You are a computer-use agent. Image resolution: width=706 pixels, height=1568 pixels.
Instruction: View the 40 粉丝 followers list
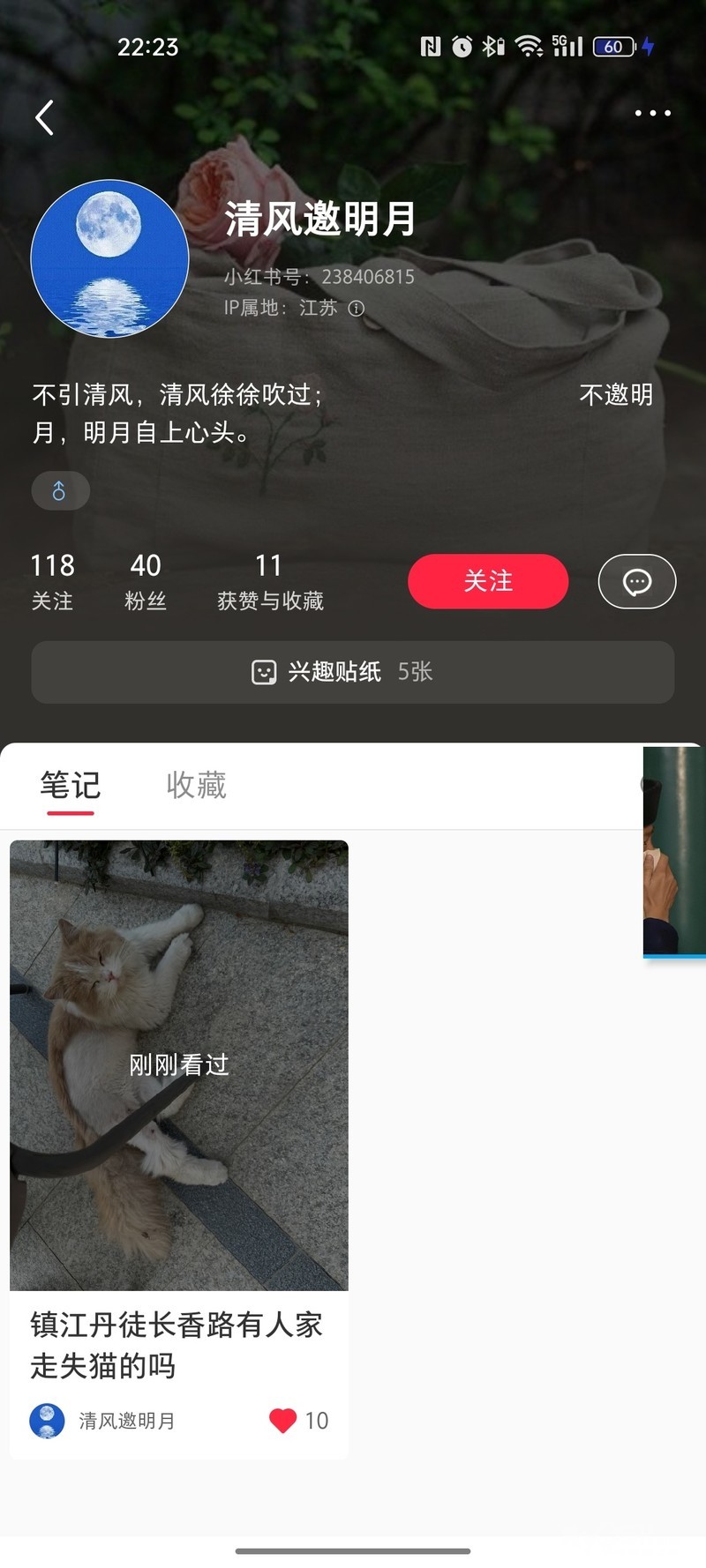click(146, 581)
